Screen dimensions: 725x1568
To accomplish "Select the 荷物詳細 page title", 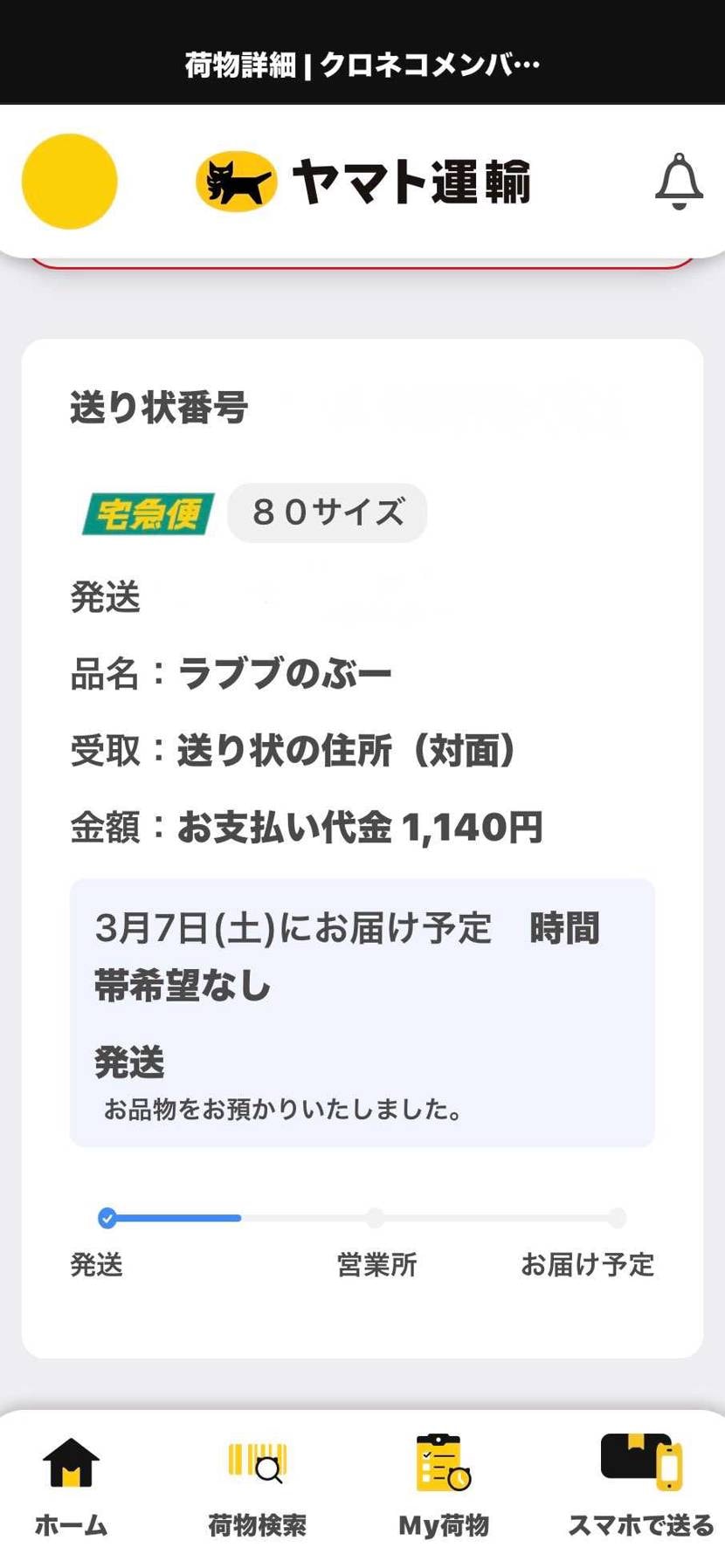I will (x=362, y=64).
